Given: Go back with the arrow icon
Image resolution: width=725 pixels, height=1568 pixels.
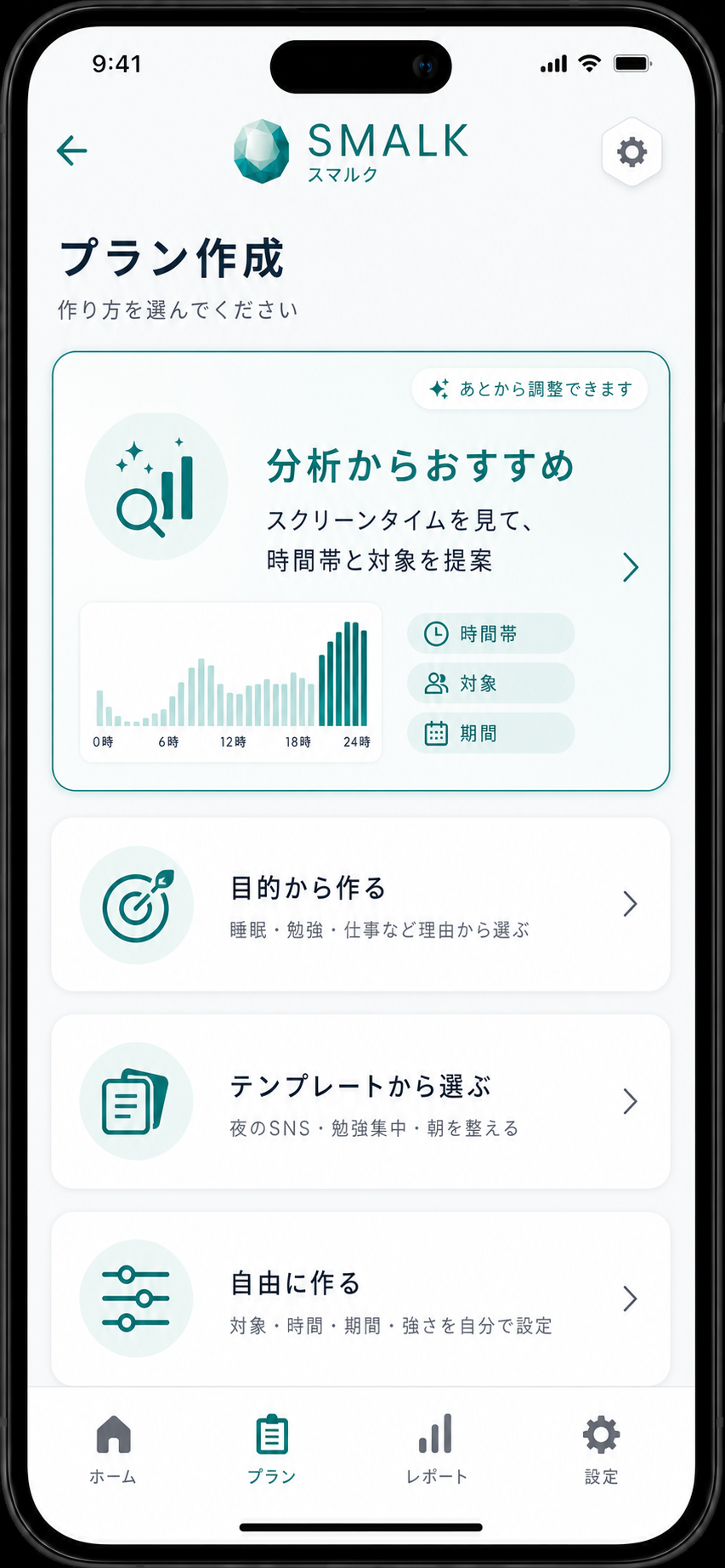Looking at the screenshot, I should [x=72, y=151].
